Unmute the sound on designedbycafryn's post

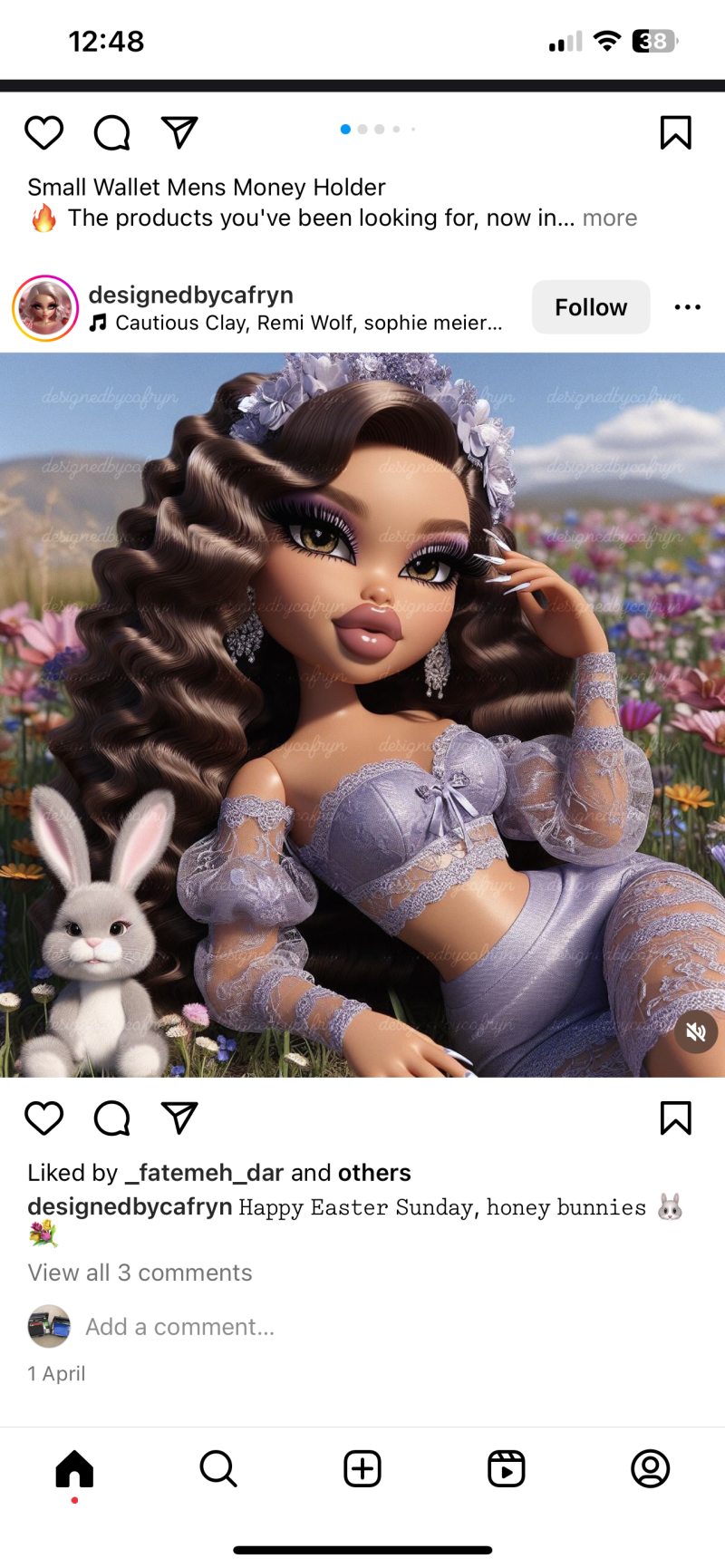coord(695,1031)
